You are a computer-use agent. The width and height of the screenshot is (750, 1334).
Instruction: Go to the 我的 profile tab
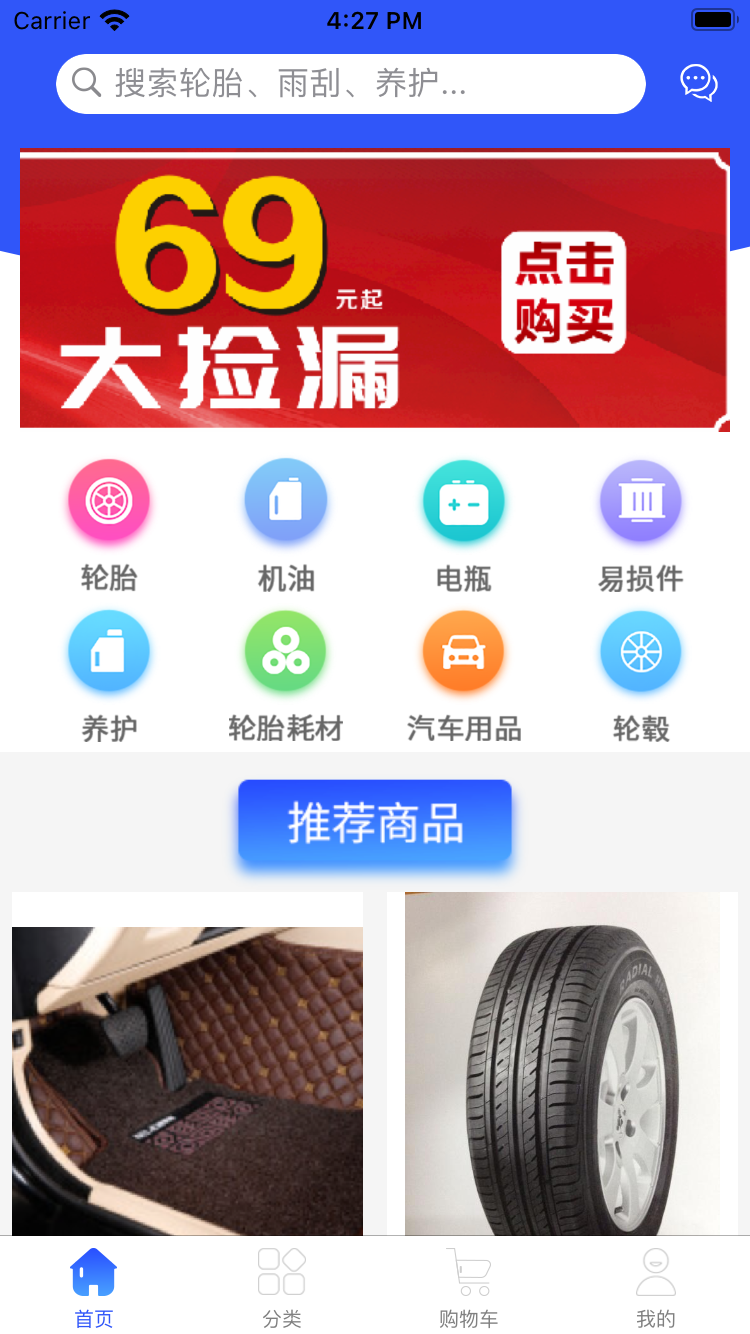pos(656,1288)
